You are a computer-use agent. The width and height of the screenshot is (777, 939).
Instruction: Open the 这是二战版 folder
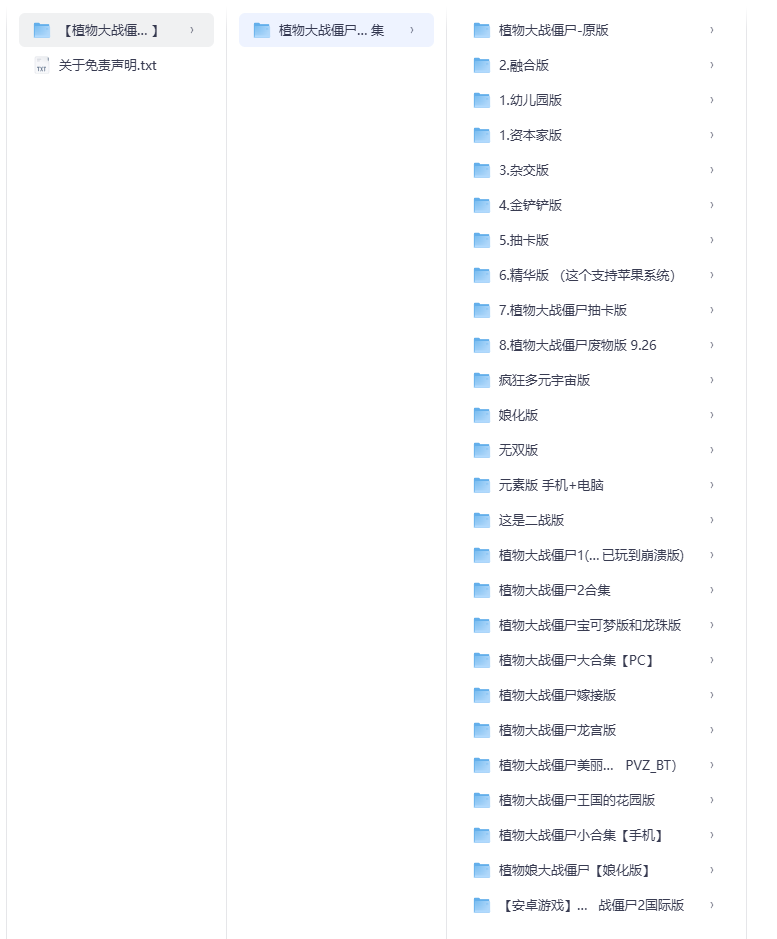pyautogui.click(x=531, y=520)
